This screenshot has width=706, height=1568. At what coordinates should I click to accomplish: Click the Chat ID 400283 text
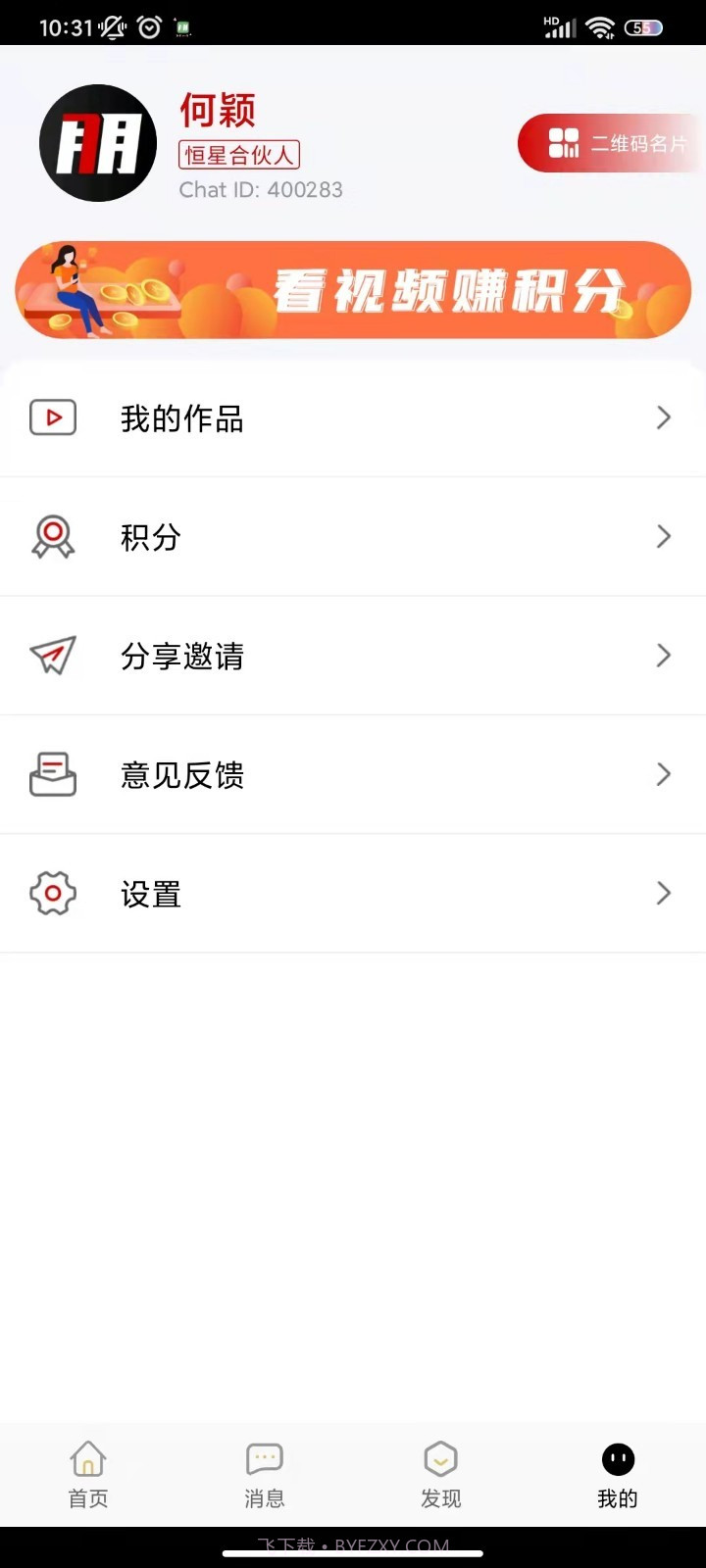261,190
